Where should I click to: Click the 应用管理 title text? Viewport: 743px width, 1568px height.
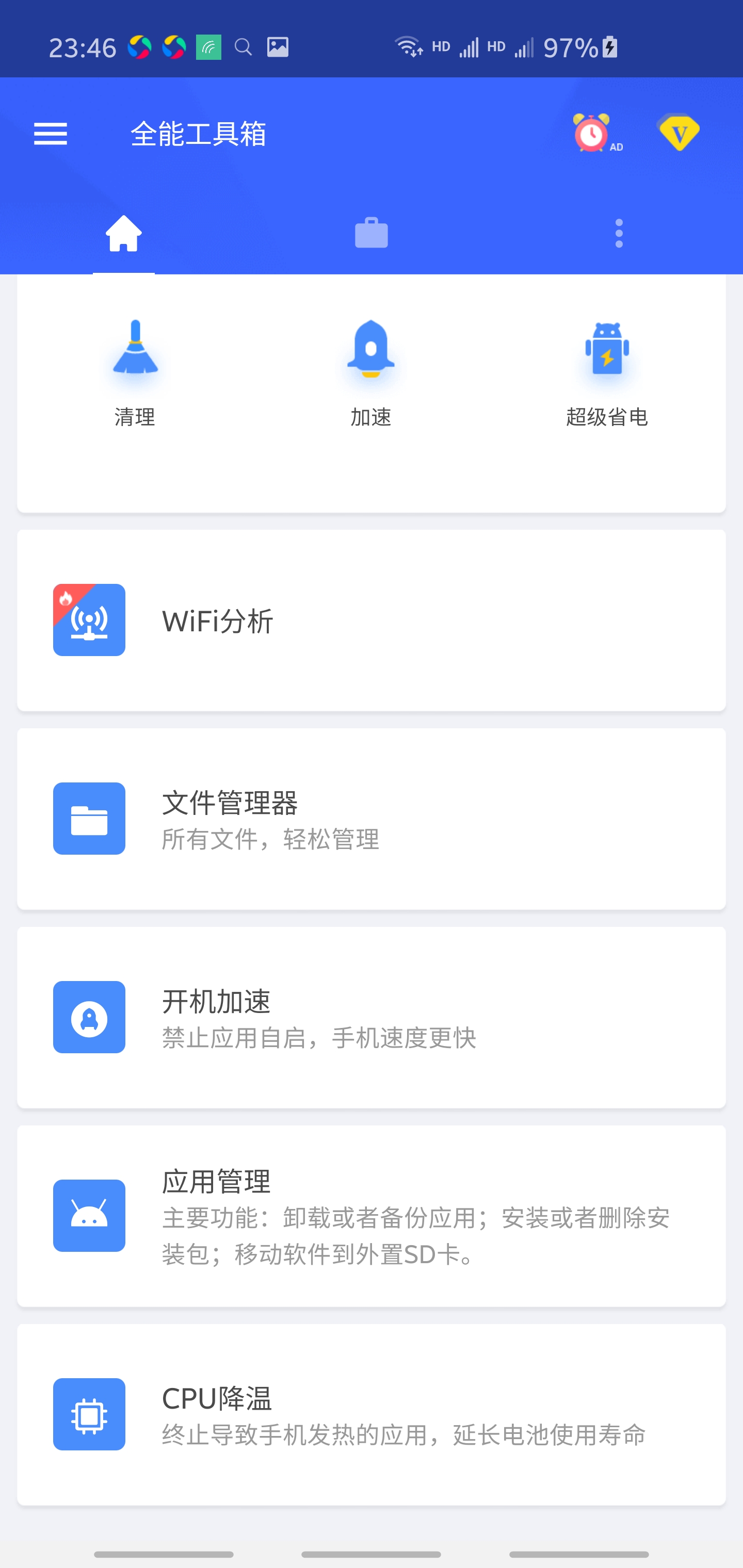(x=216, y=1181)
